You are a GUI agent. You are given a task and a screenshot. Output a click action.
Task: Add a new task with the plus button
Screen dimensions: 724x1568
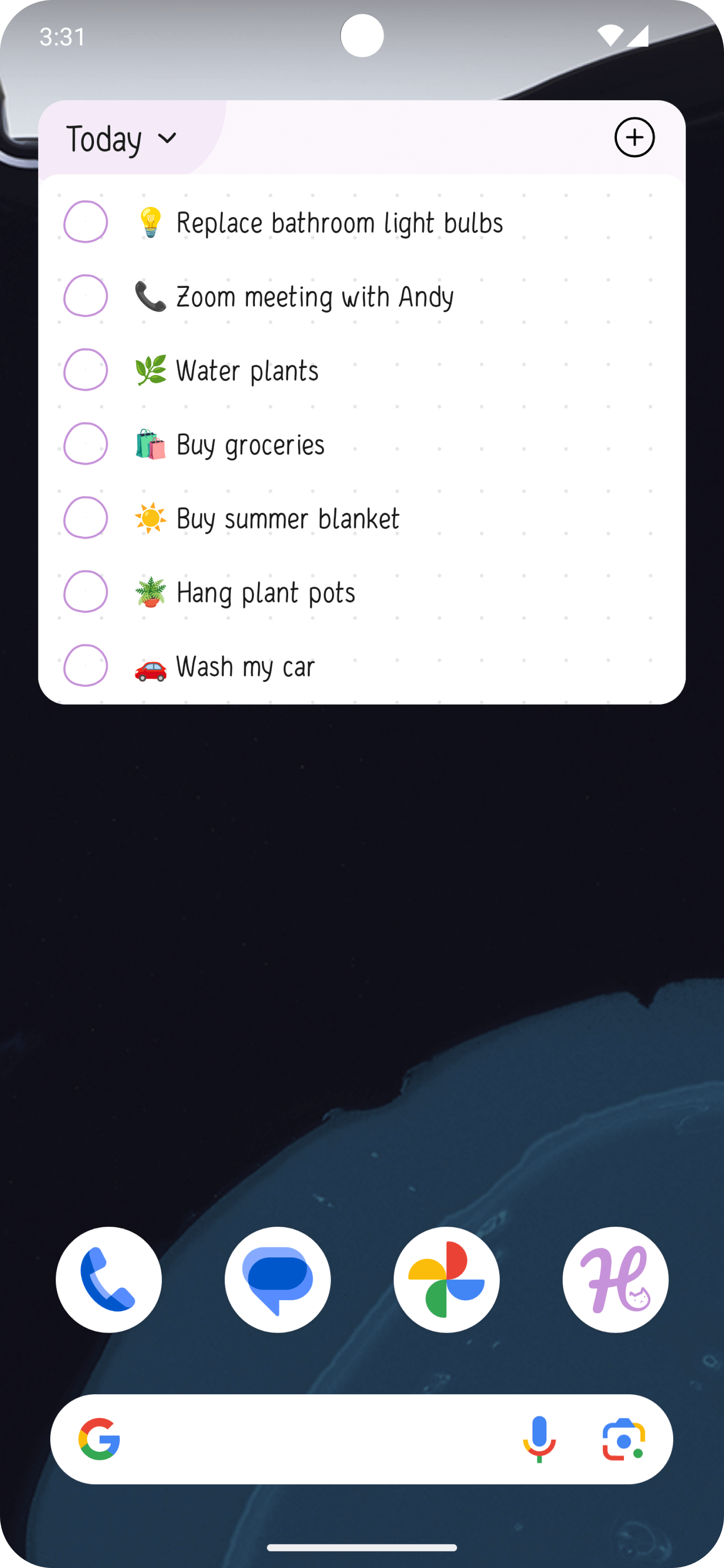pyautogui.click(x=635, y=137)
